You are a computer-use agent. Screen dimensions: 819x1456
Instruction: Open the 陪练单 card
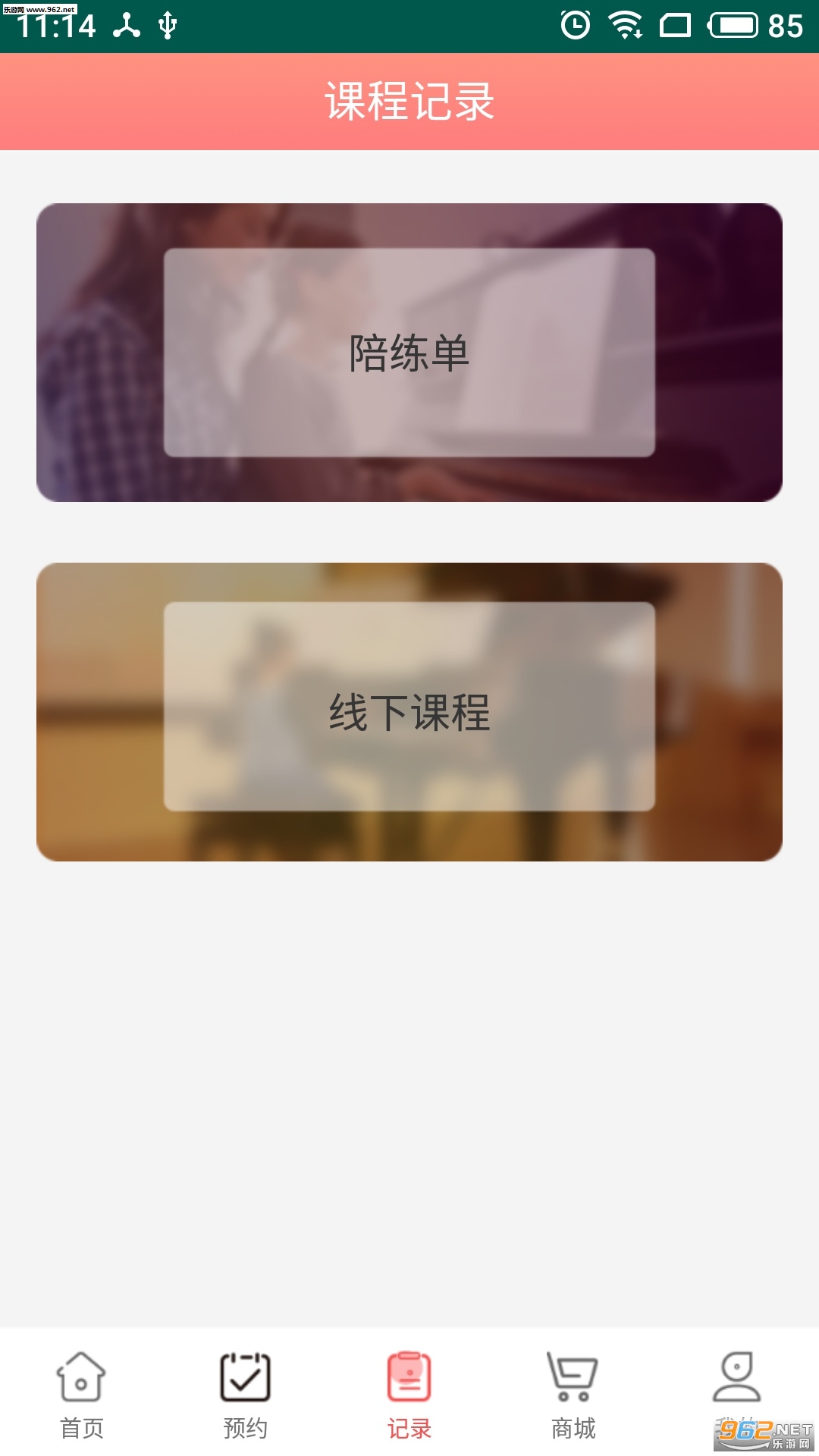click(x=409, y=353)
